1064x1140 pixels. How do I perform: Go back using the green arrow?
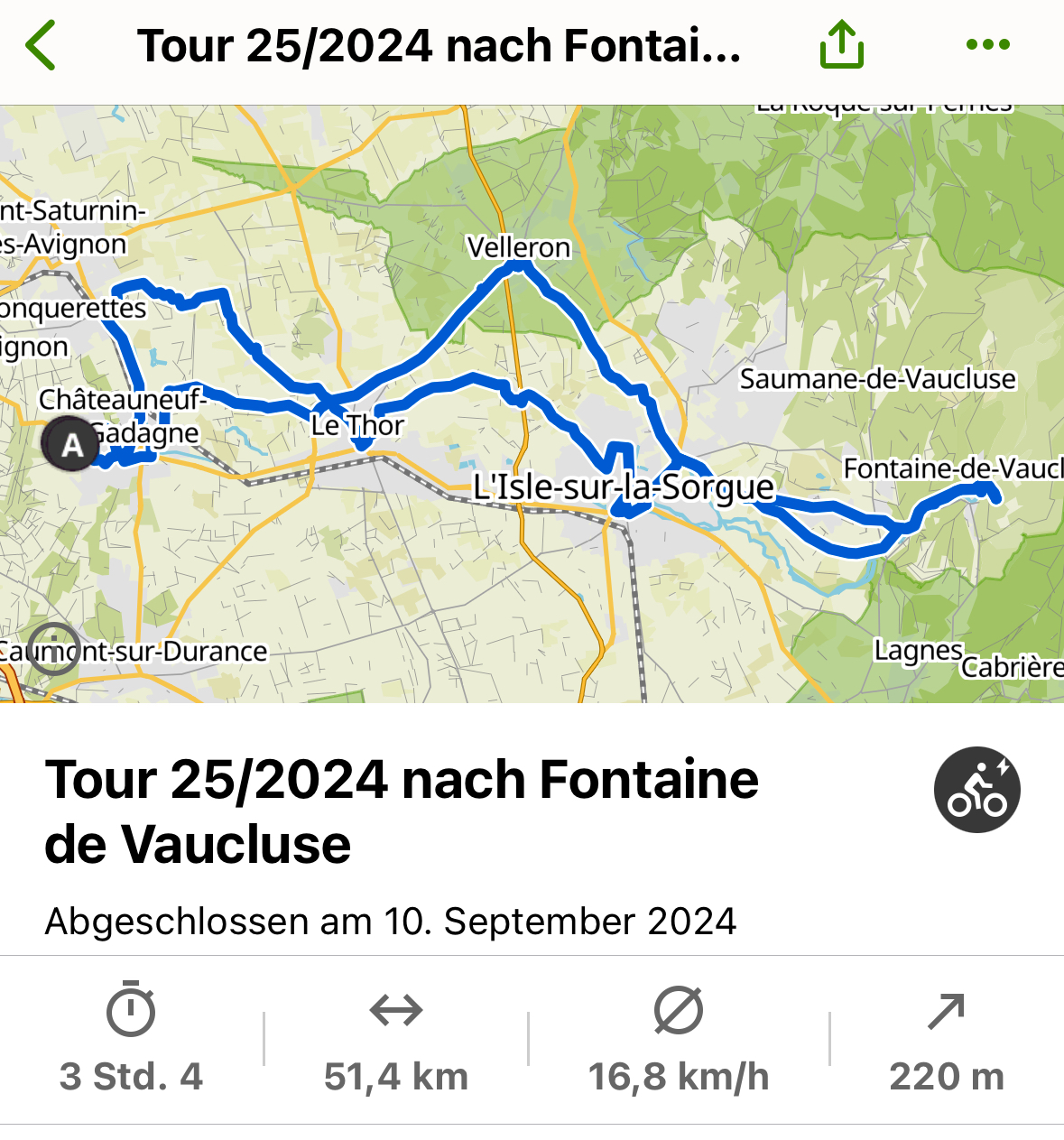point(42,45)
